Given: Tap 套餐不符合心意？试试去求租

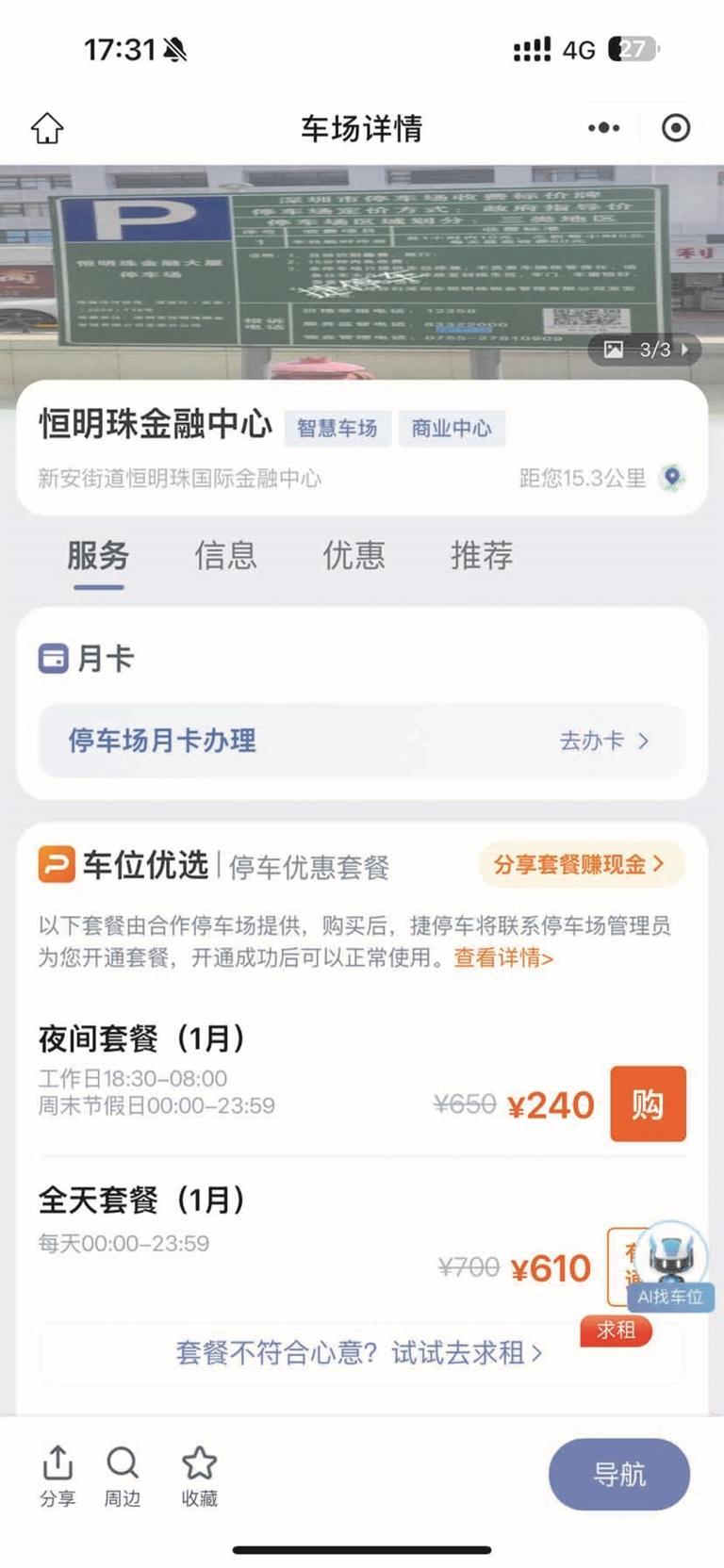Looking at the screenshot, I should click(x=358, y=1353).
